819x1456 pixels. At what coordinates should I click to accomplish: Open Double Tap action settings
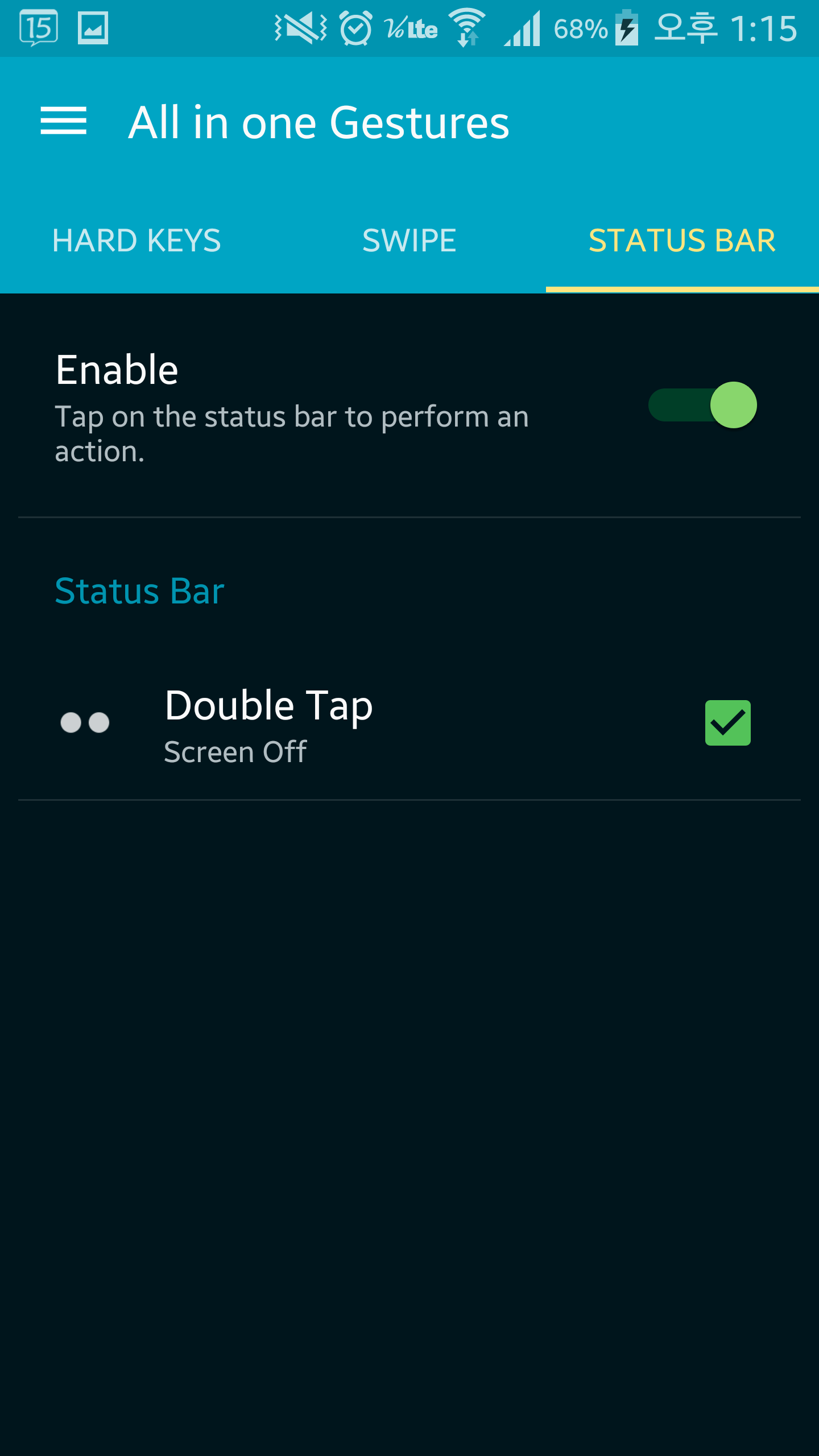click(x=341, y=723)
